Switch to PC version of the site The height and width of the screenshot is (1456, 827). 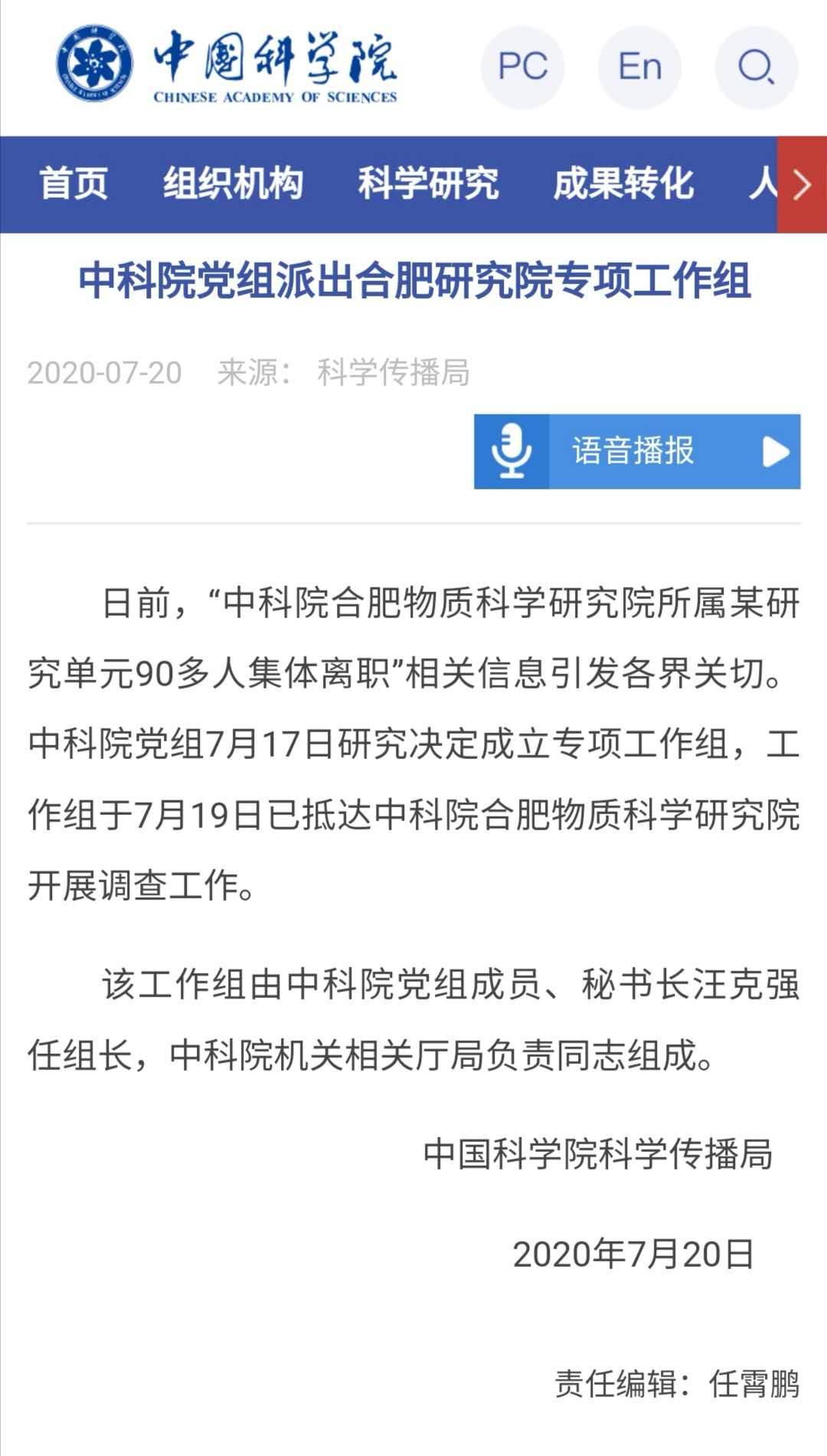click(x=523, y=67)
